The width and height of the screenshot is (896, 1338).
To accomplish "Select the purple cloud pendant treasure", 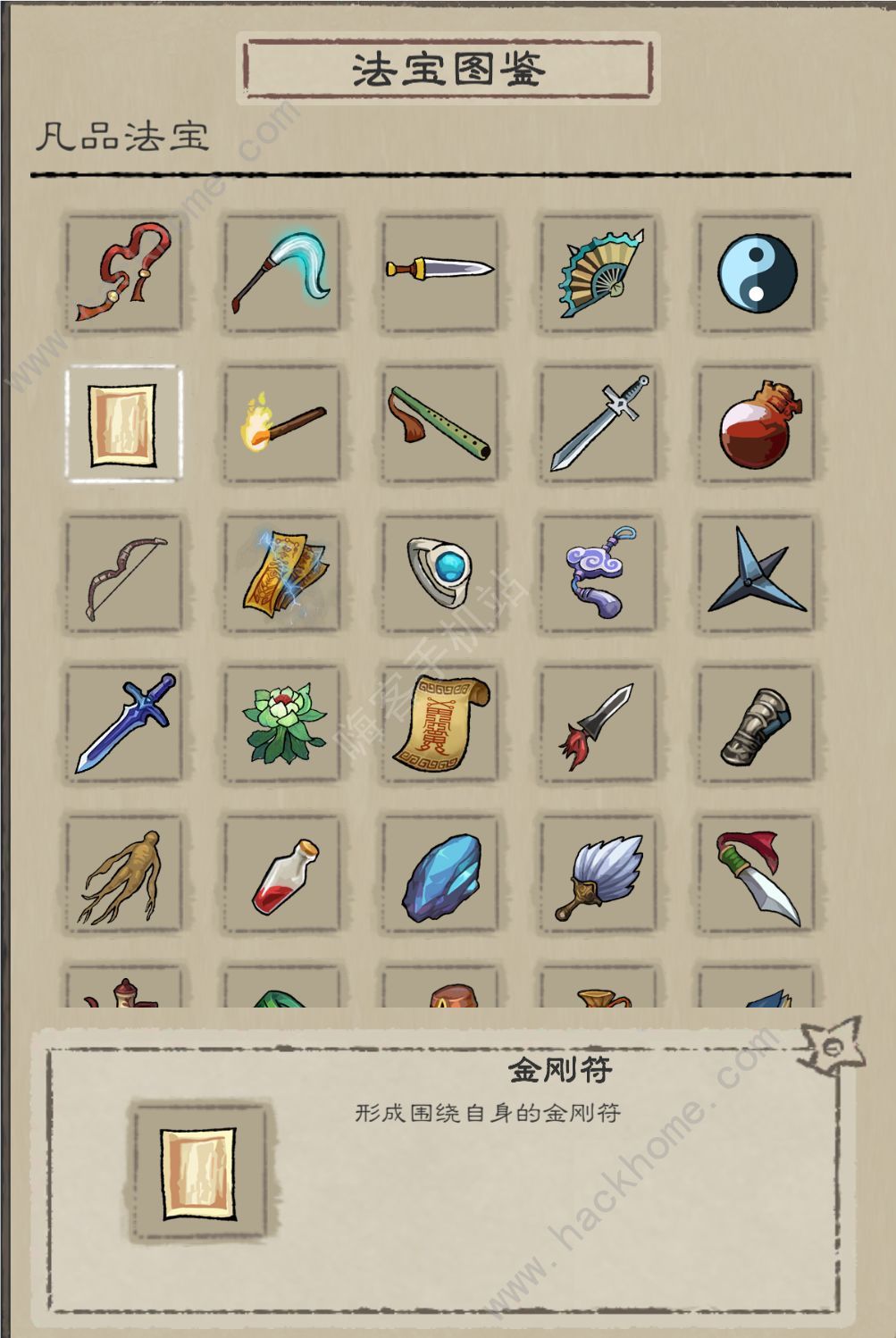I will pos(598,574).
